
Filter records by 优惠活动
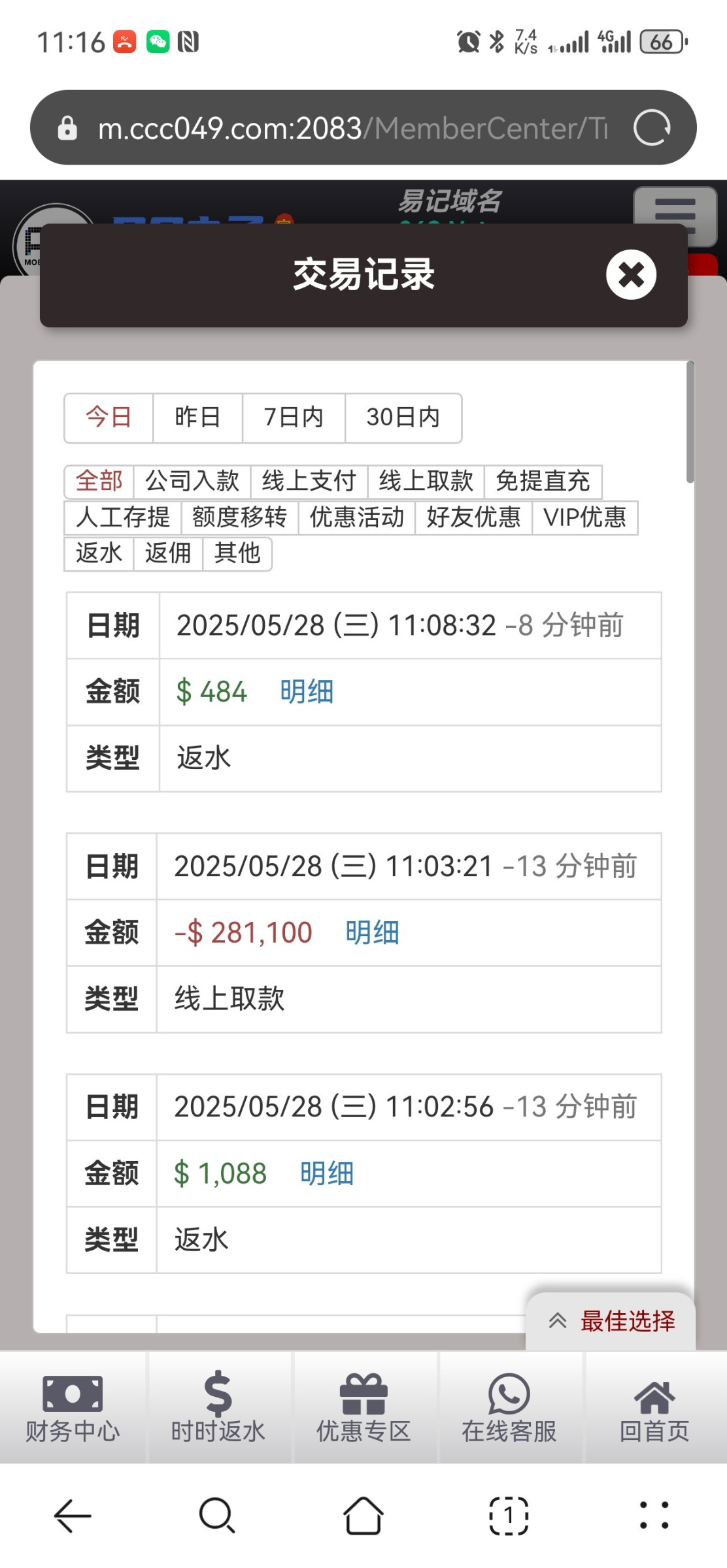(357, 517)
